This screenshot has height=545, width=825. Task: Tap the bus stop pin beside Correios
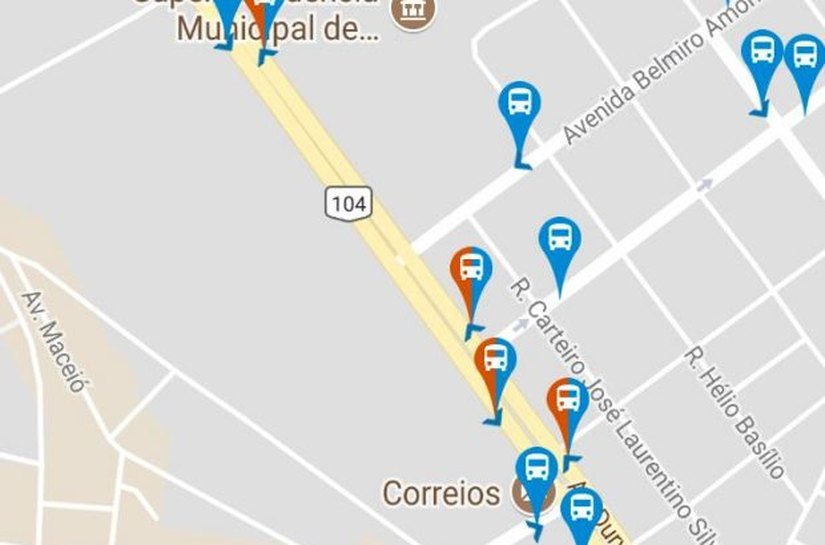pyautogui.click(x=537, y=470)
